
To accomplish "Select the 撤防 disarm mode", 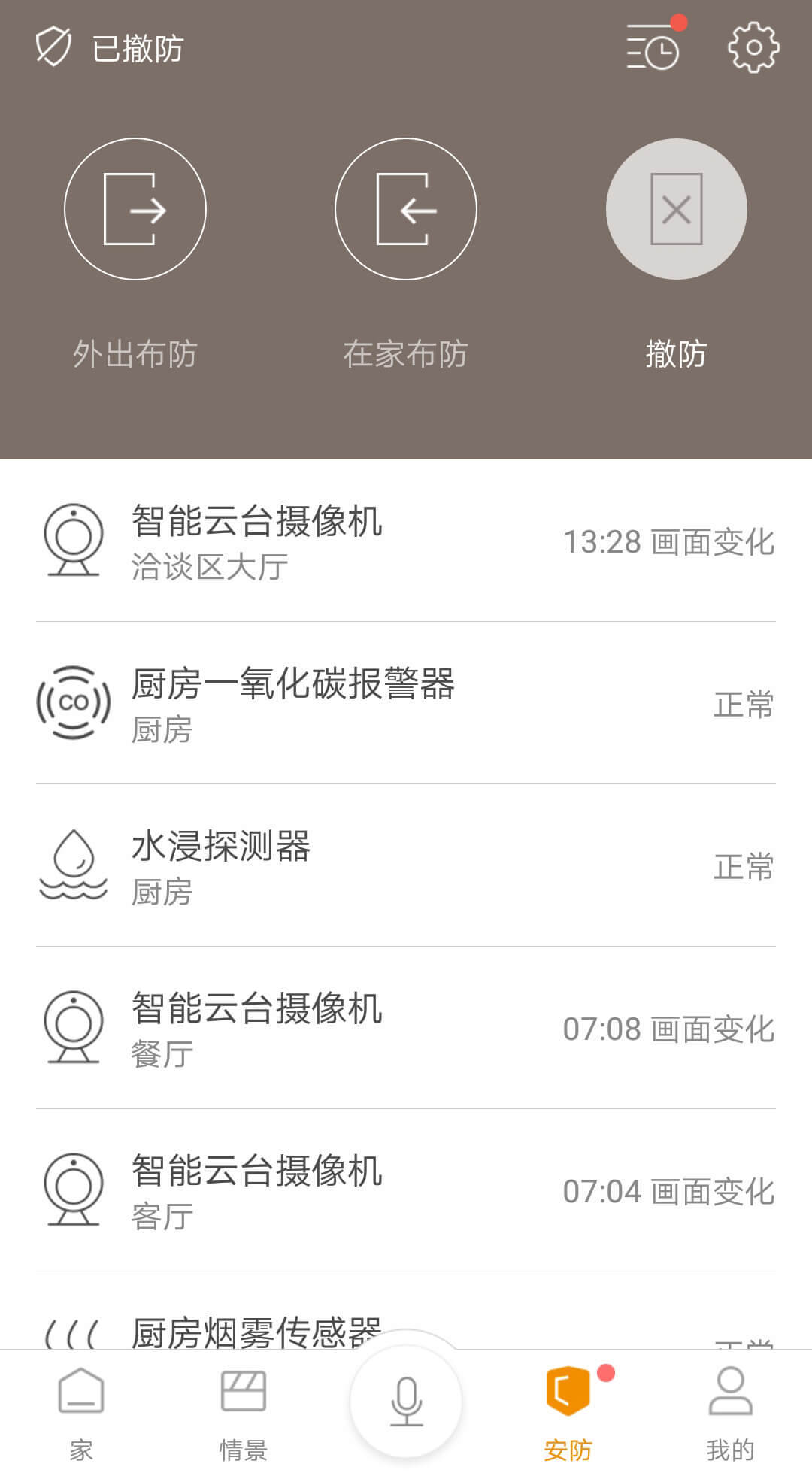I will [x=676, y=210].
